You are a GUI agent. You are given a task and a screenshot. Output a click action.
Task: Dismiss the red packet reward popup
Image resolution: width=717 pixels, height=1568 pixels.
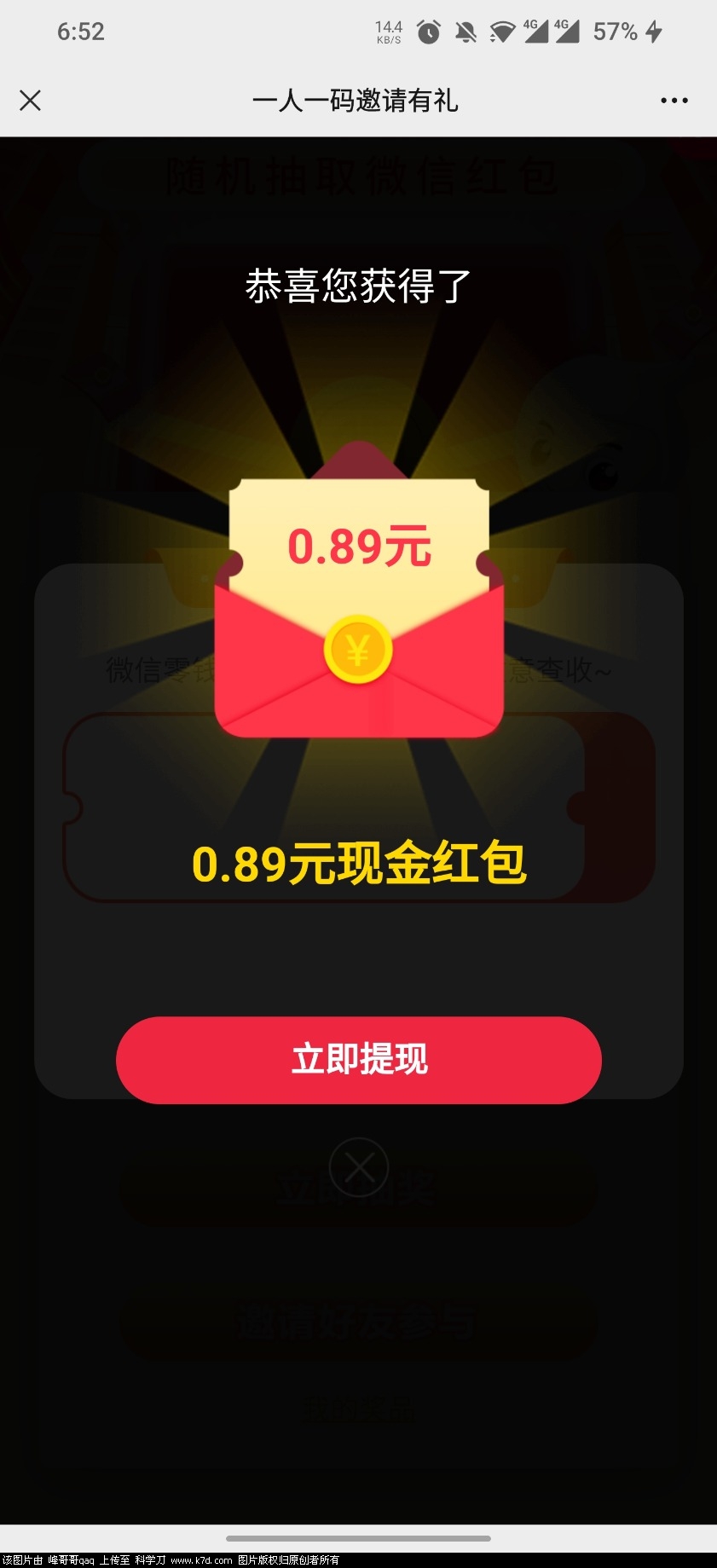coord(359,1166)
